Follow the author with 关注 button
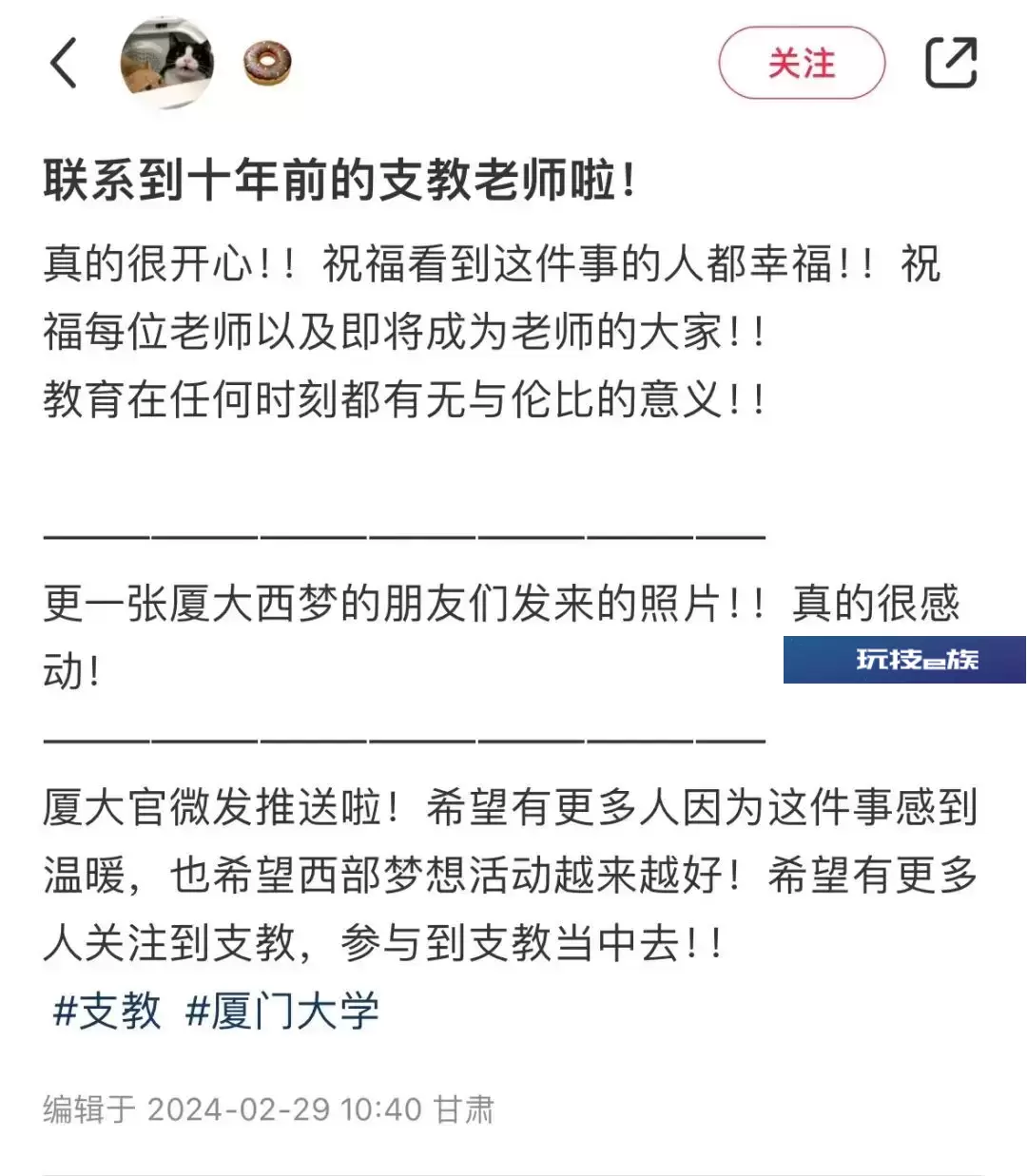The image size is (1027, 1176). pos(802,64)
